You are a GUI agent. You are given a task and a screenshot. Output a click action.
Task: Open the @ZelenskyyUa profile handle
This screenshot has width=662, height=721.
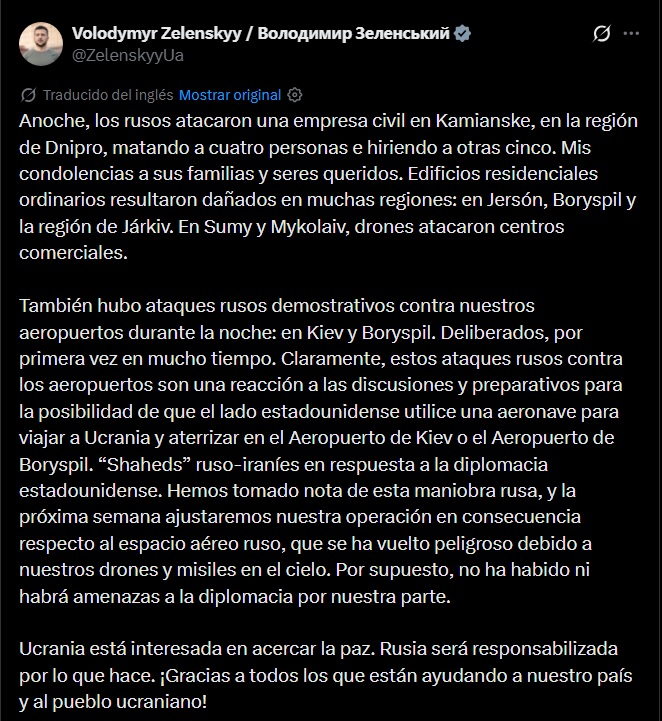pyautogui.click(x=128, y=55)
